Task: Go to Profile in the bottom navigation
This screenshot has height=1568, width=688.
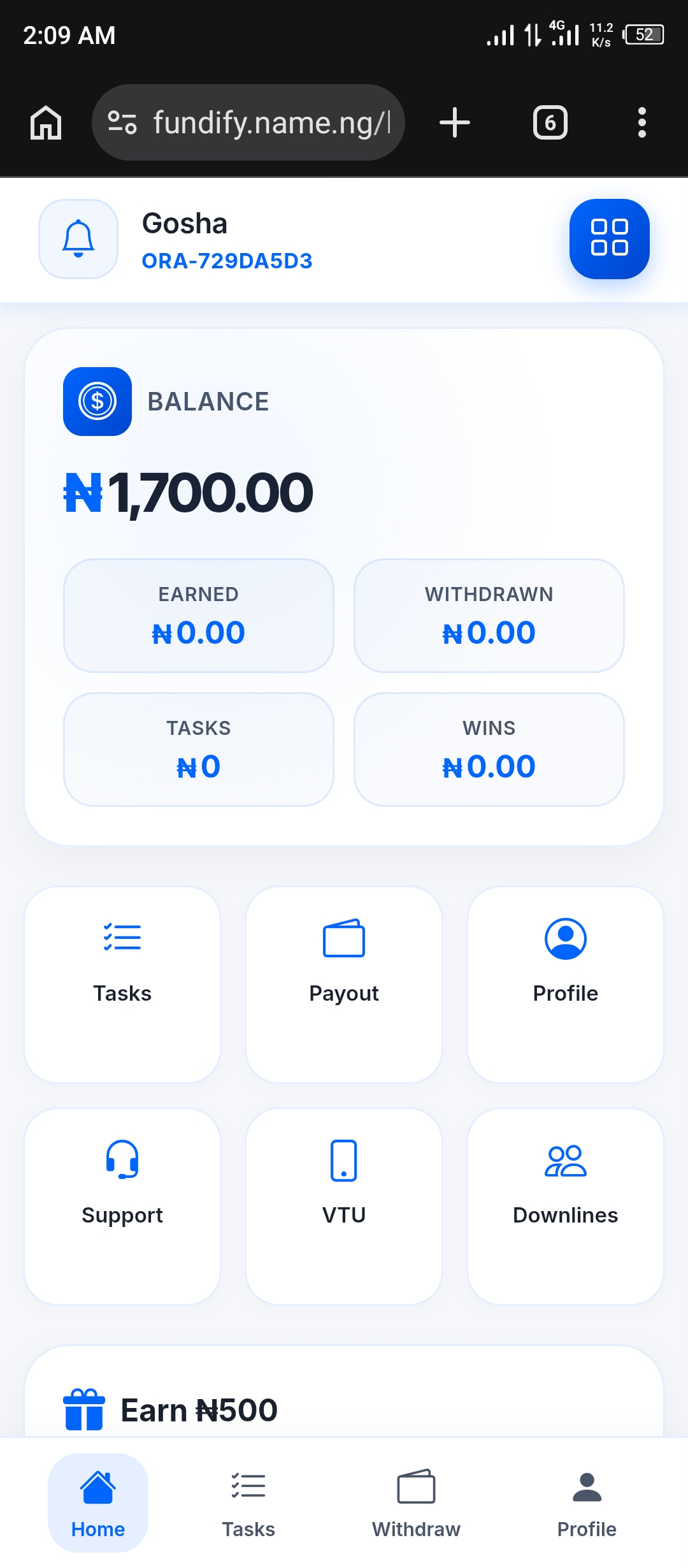Action: (x=587, y=1502)
